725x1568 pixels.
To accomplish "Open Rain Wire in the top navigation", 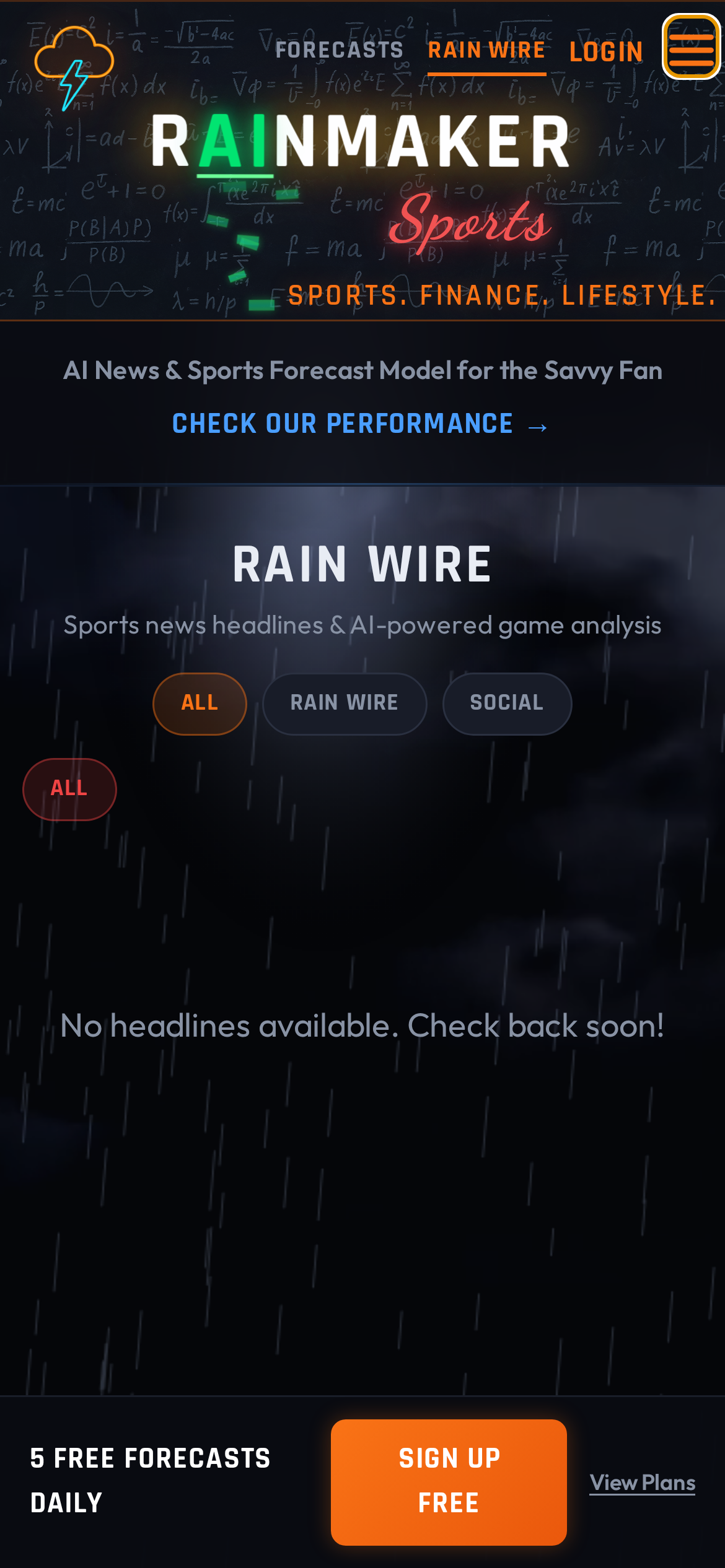I will [486, 50].
